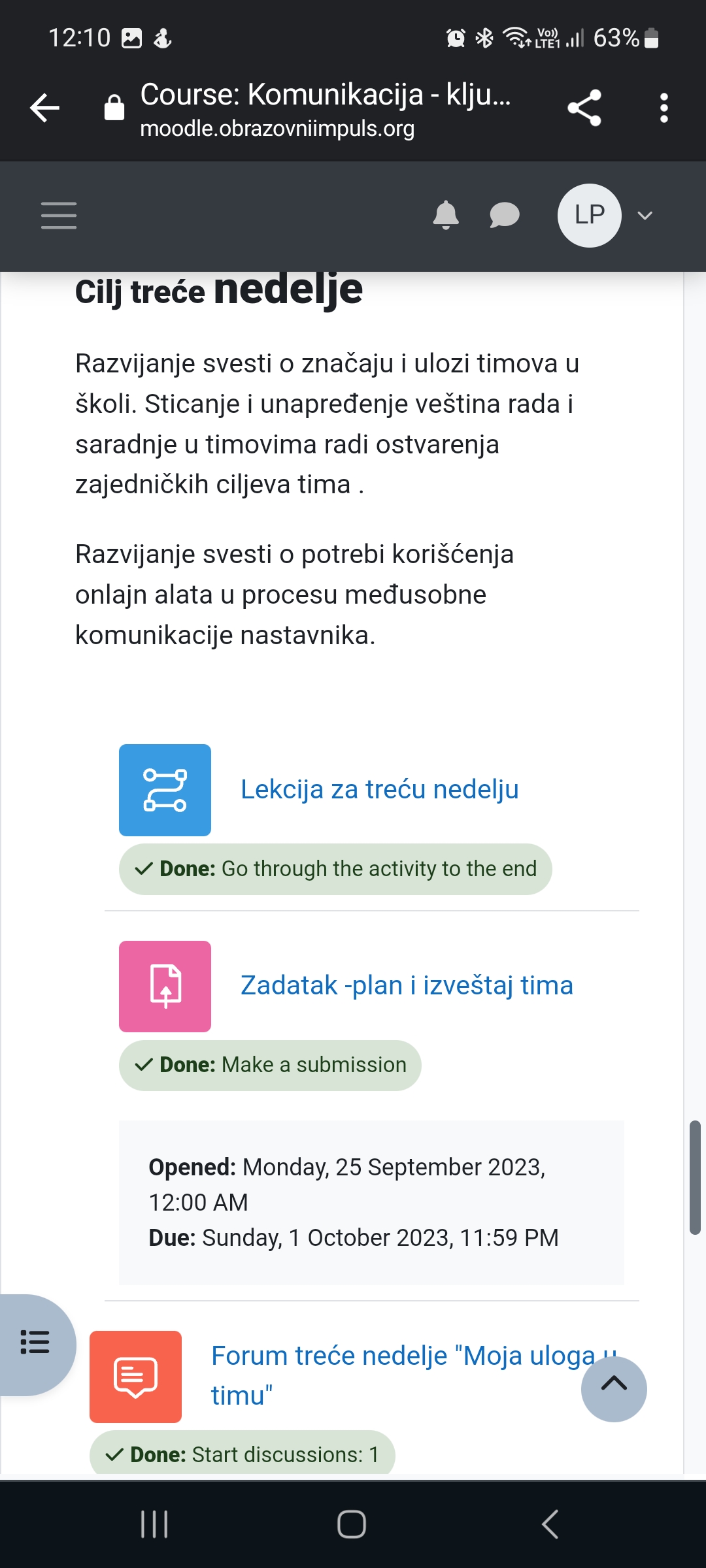Share this course page

coord(584,108)
